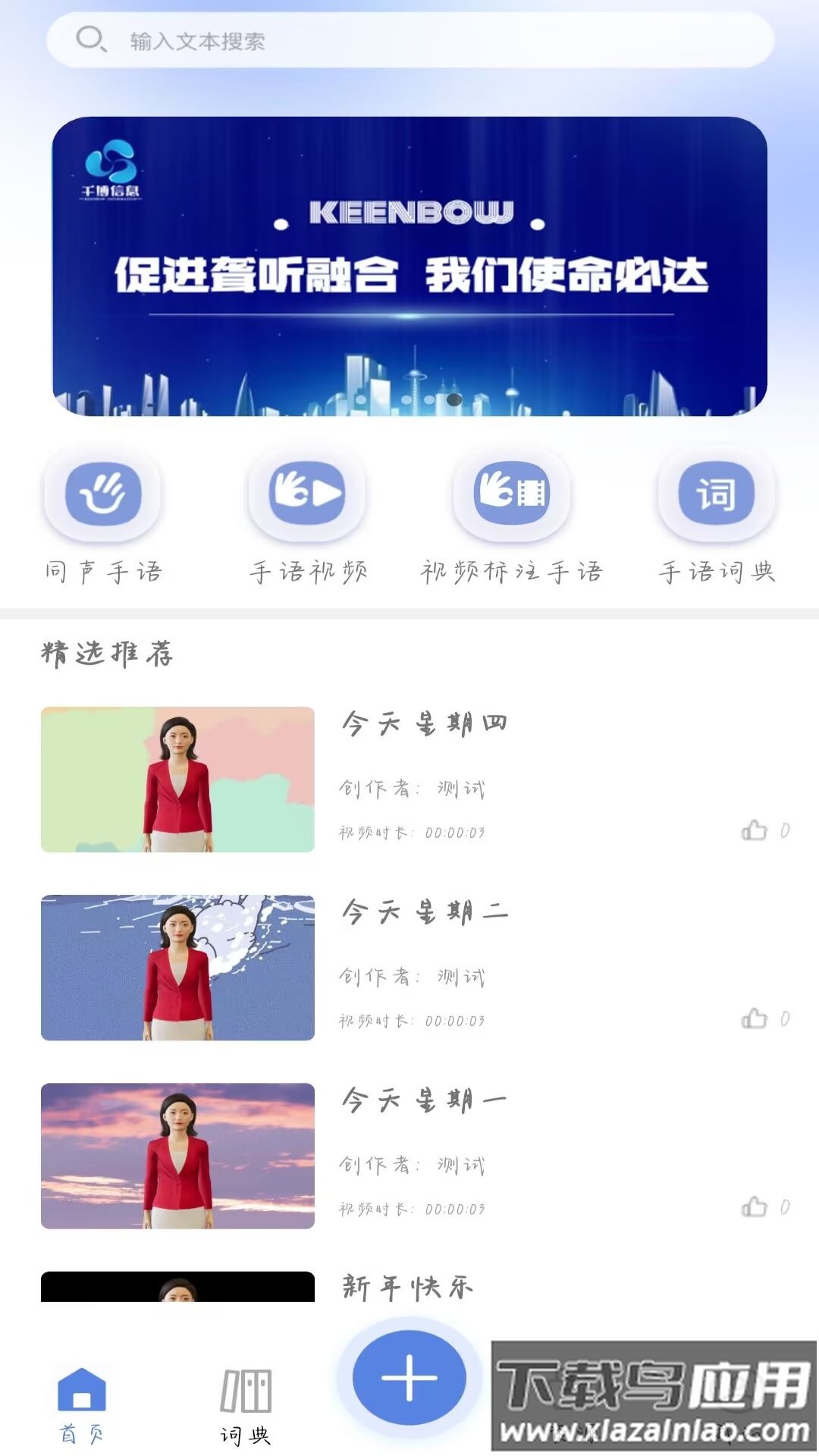This screenshot has width=819, height=1456.
Task: Like the 今天星期四 video via thumbs-up
Action: (753, 831)
